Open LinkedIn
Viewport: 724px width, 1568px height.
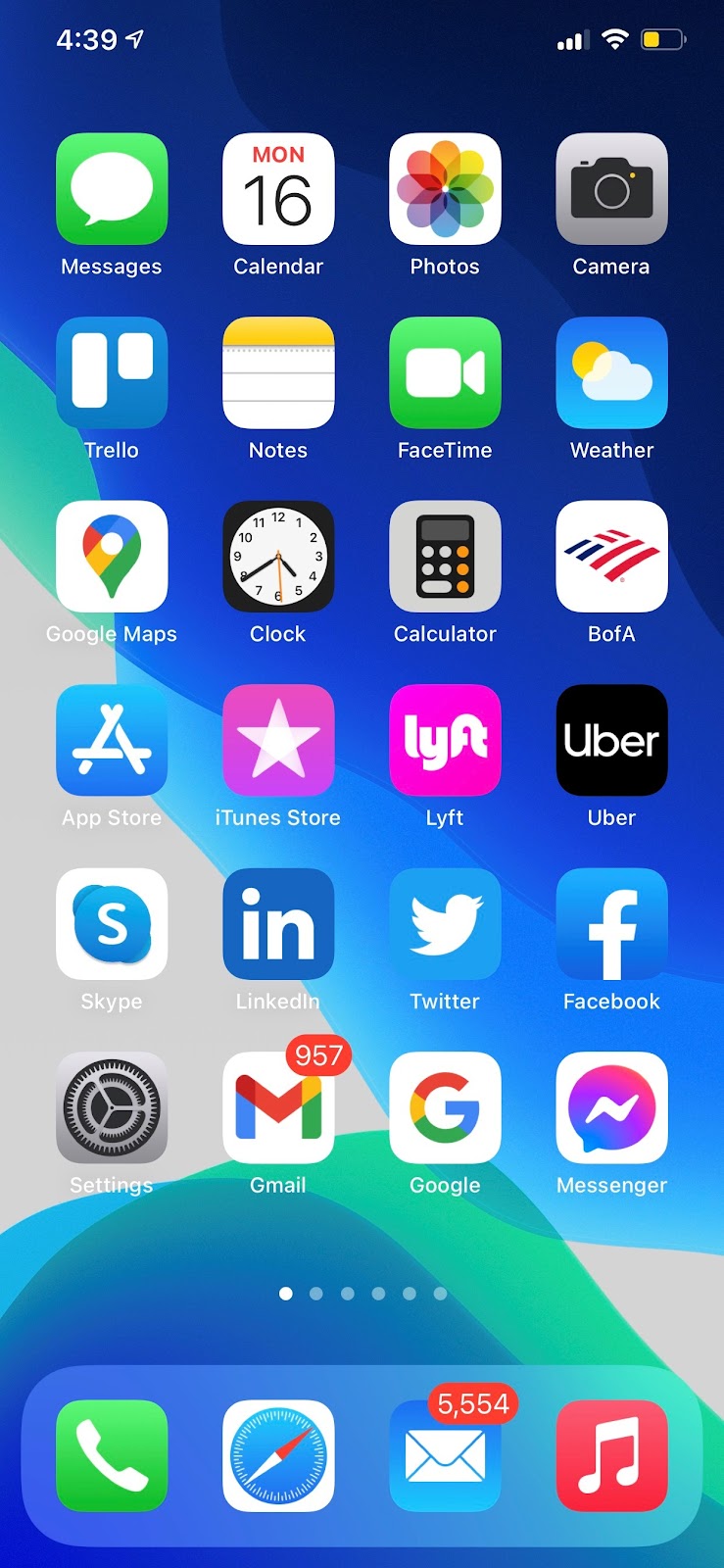pyautogui.click(x=278, y=923)
